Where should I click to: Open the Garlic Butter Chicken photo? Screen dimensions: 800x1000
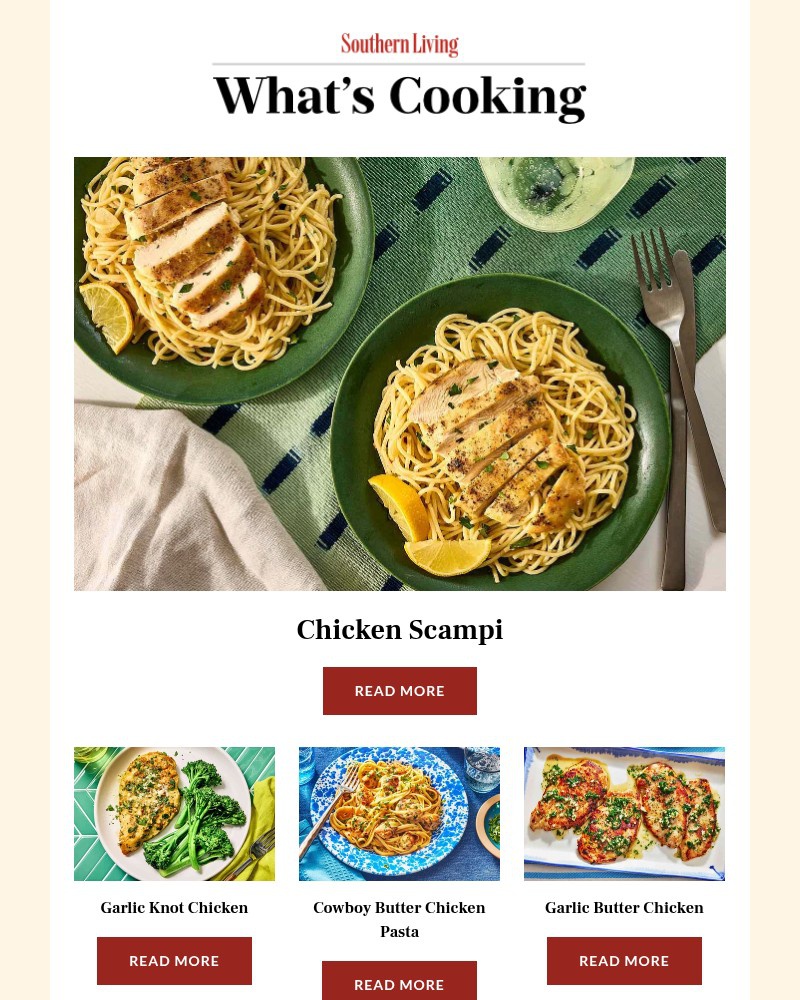[x=624, y=813]
